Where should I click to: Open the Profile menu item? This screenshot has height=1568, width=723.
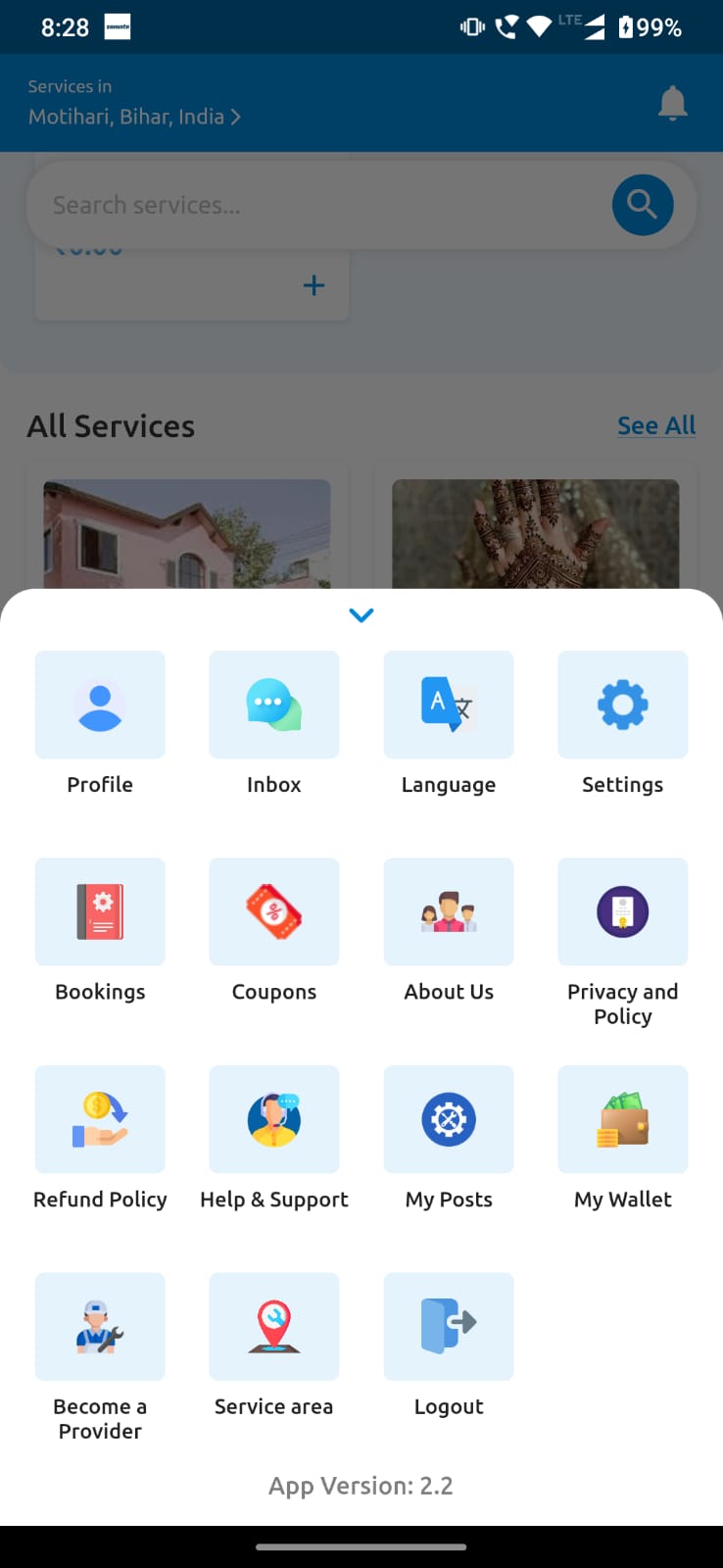click(100, 706)
